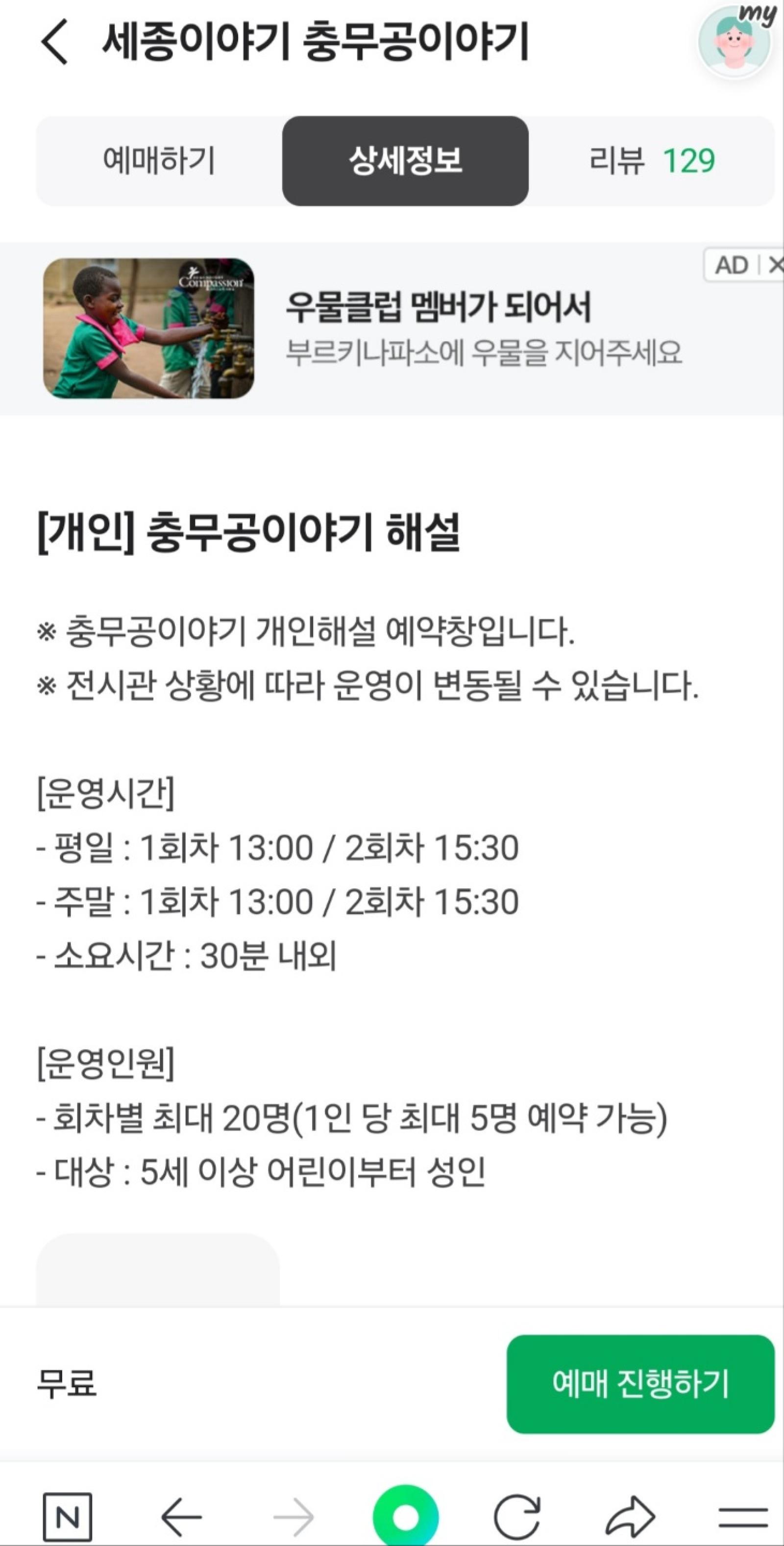Share this page
Viewport: 784px width, 1546px height.
click(x=630, y=1517)
